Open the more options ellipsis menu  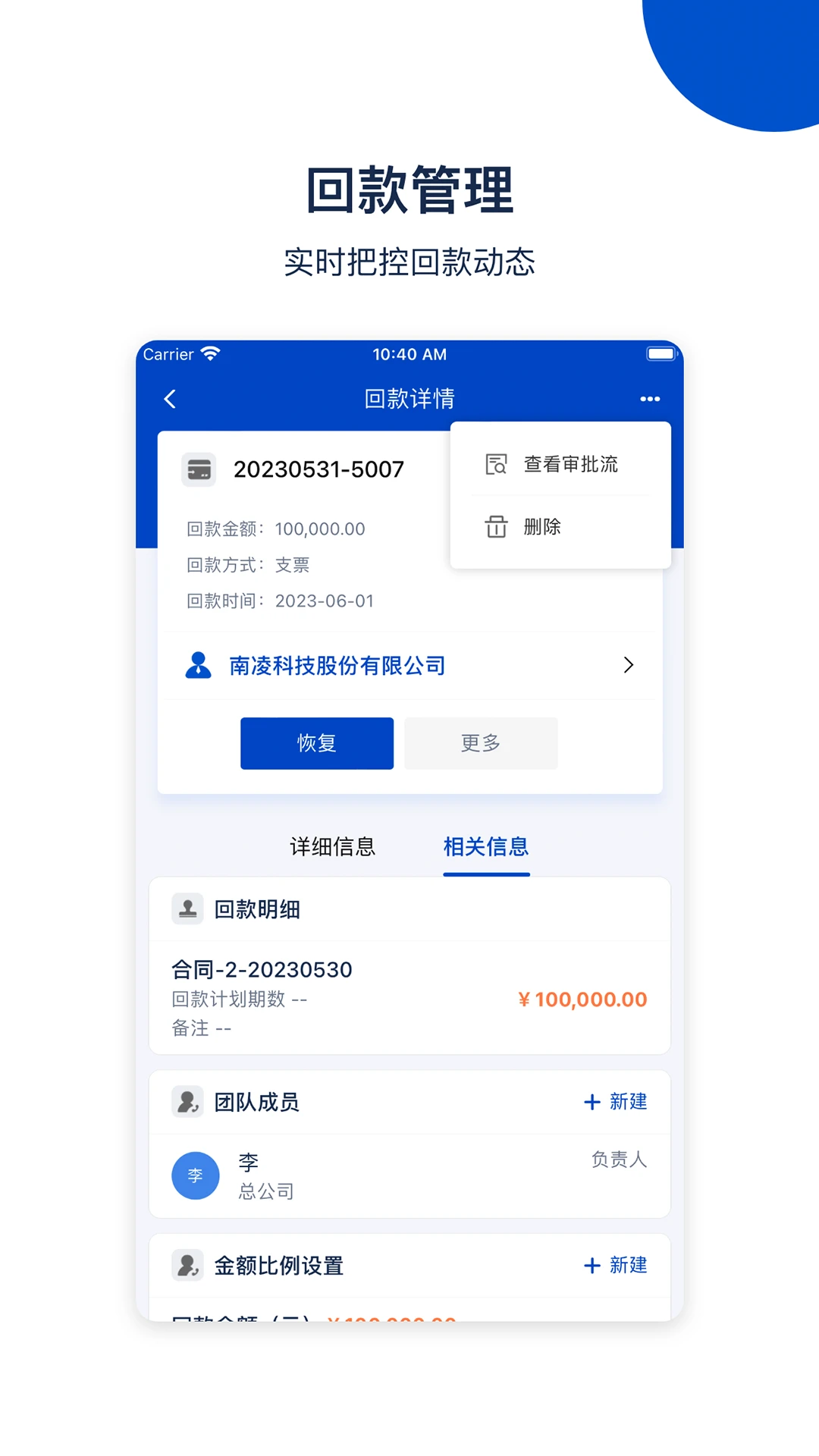click(x=650, y=399)
